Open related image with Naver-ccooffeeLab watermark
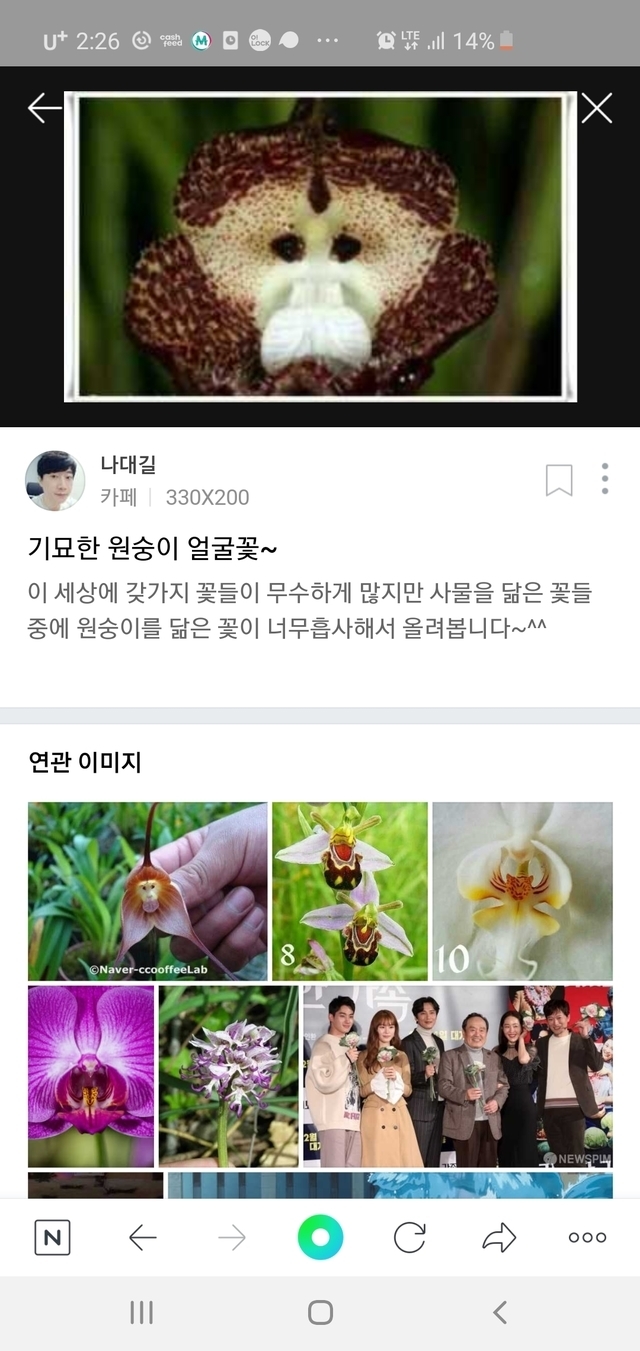This screenshot has height=1351, width=640. pyautogui.click(x=147, y=891)
